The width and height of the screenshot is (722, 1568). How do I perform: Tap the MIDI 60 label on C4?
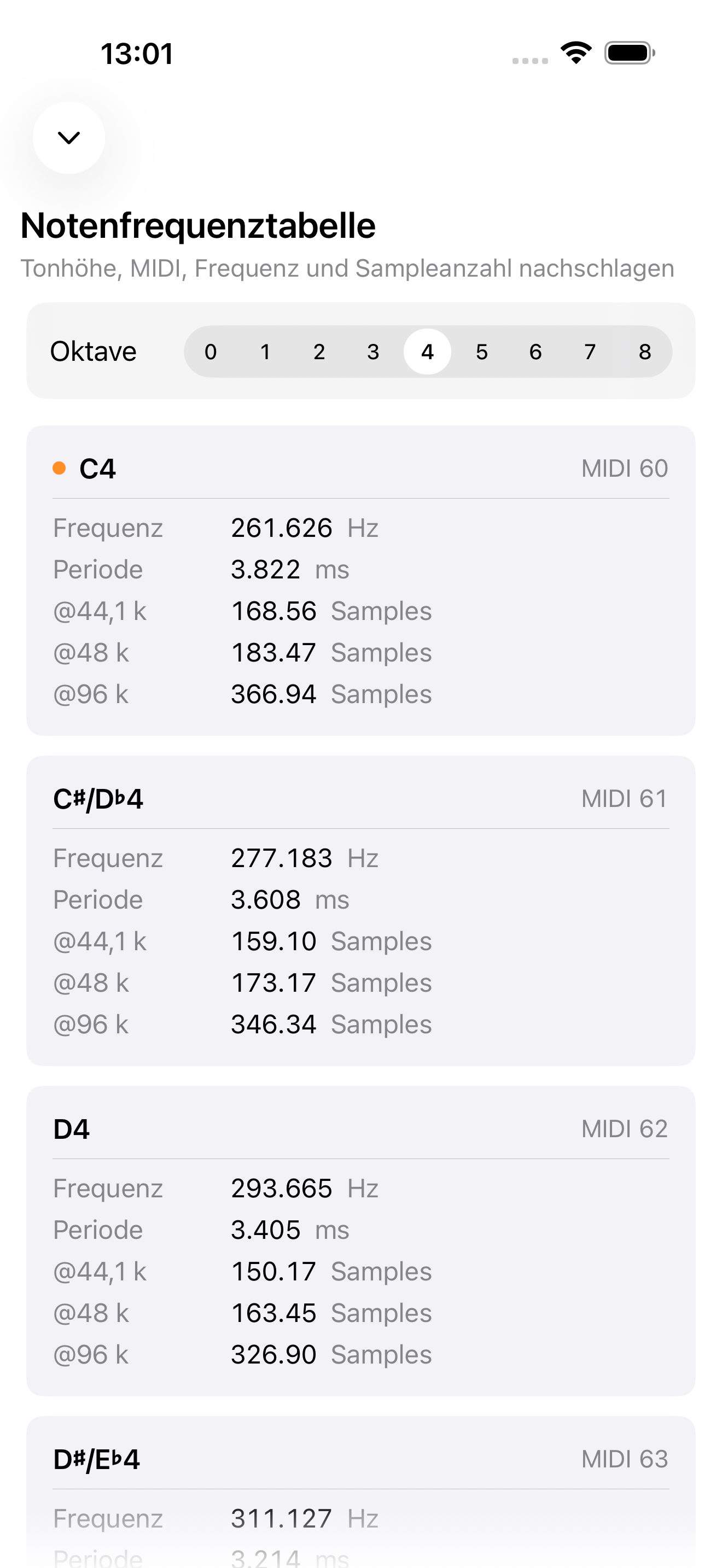point(624,468)
